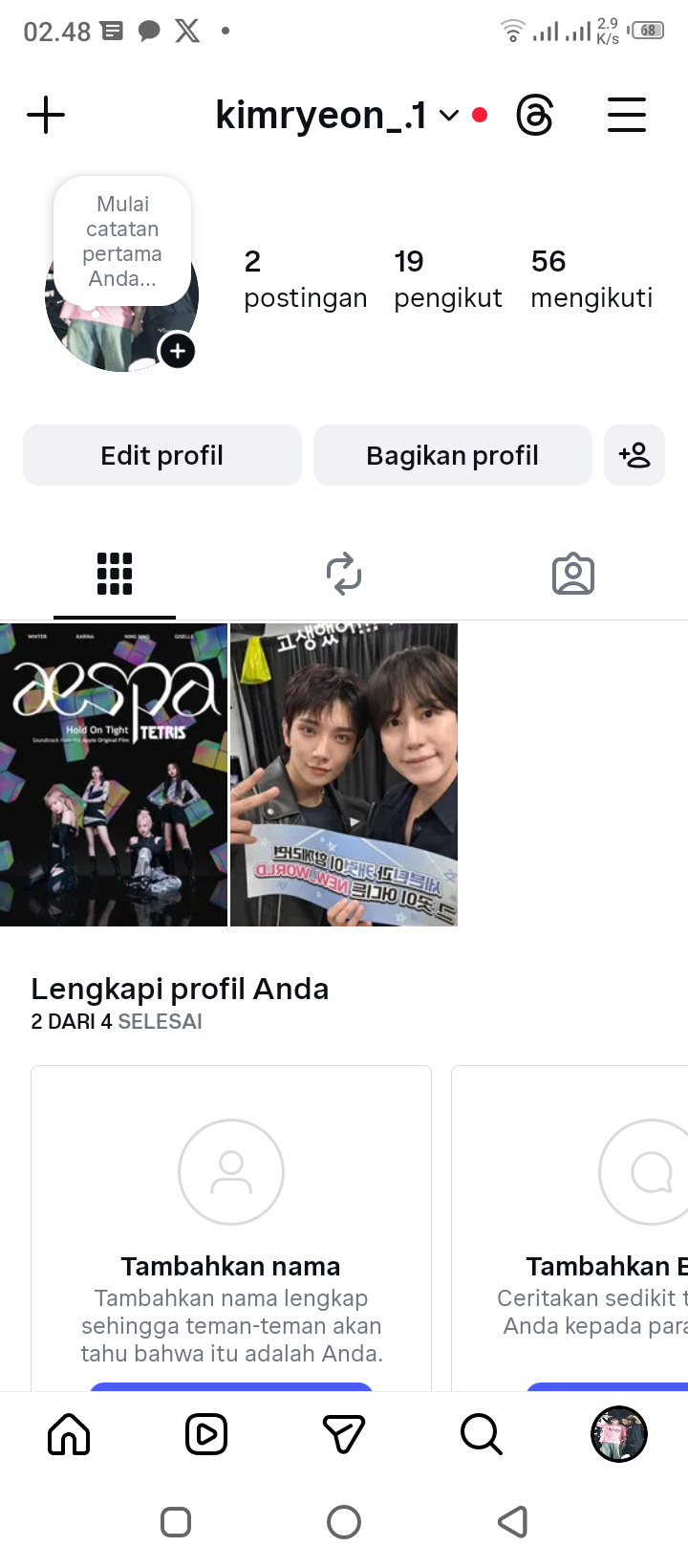Tap the Mulai catatan pertama Anda note bubble

pyautogui.click(x=122, y=241)
